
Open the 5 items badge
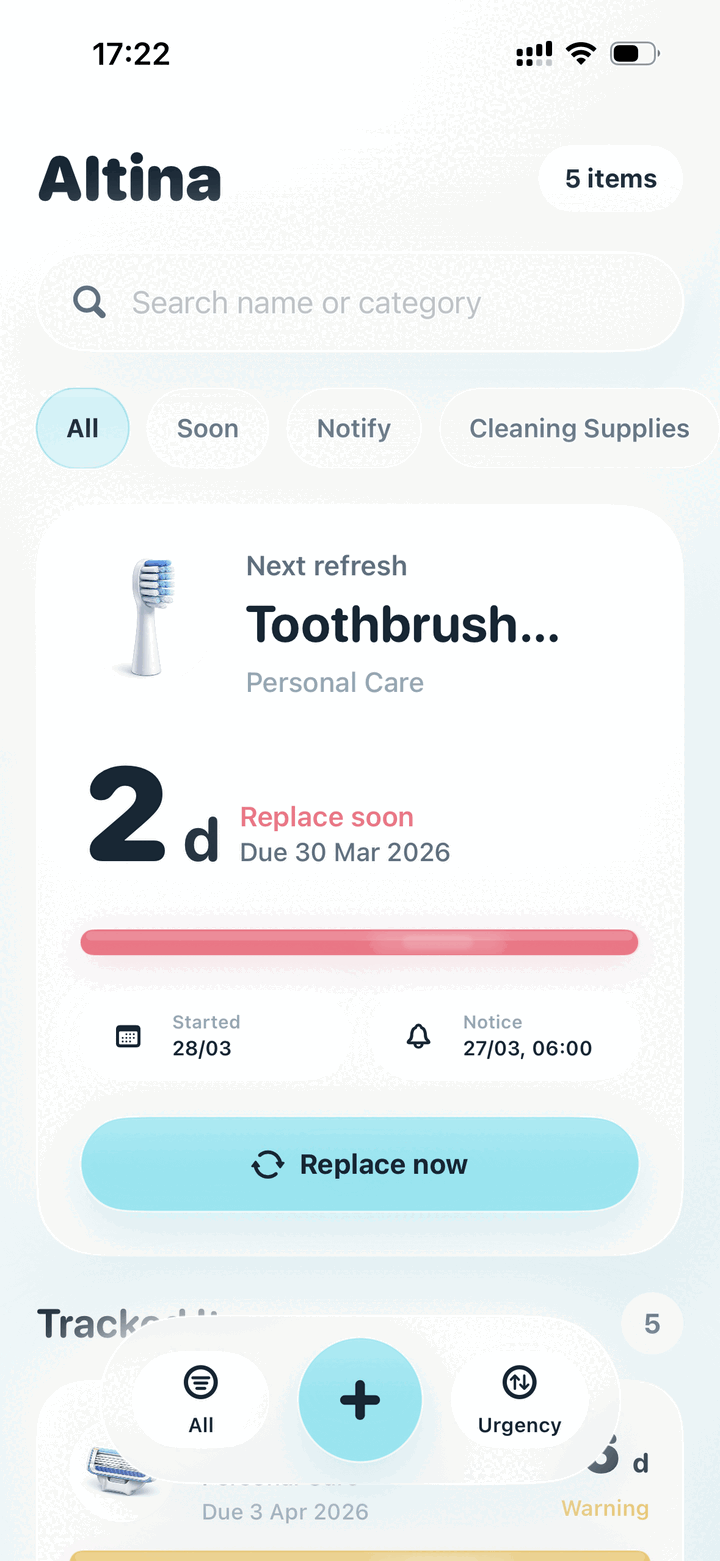[610, 178]
